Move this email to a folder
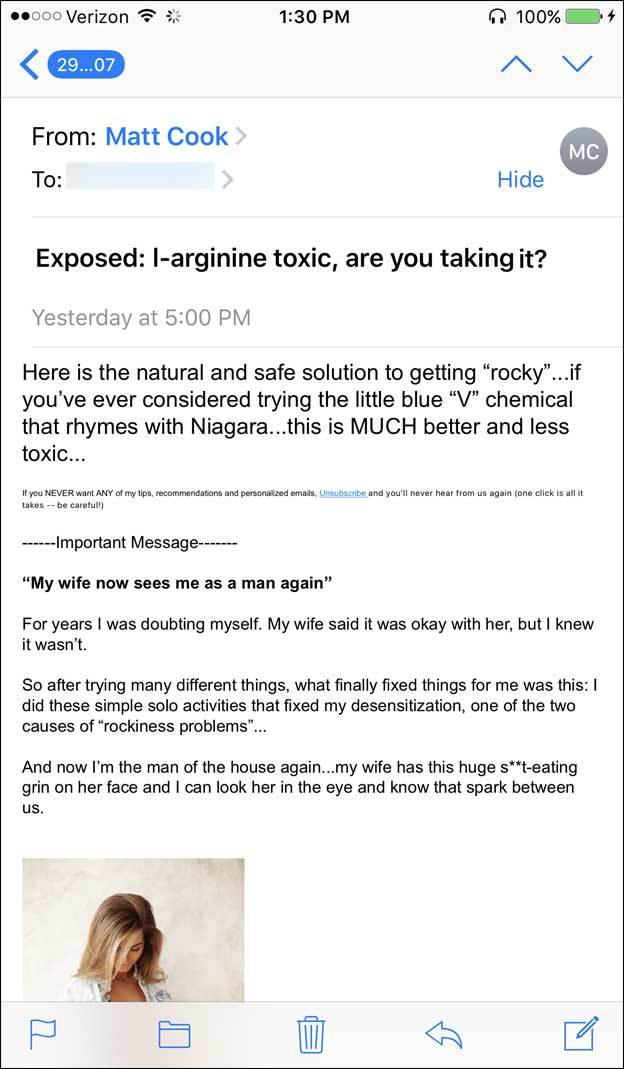The width and height of the screenshot is (624, 1069). pyautogui.click(x=174, y=1035)
